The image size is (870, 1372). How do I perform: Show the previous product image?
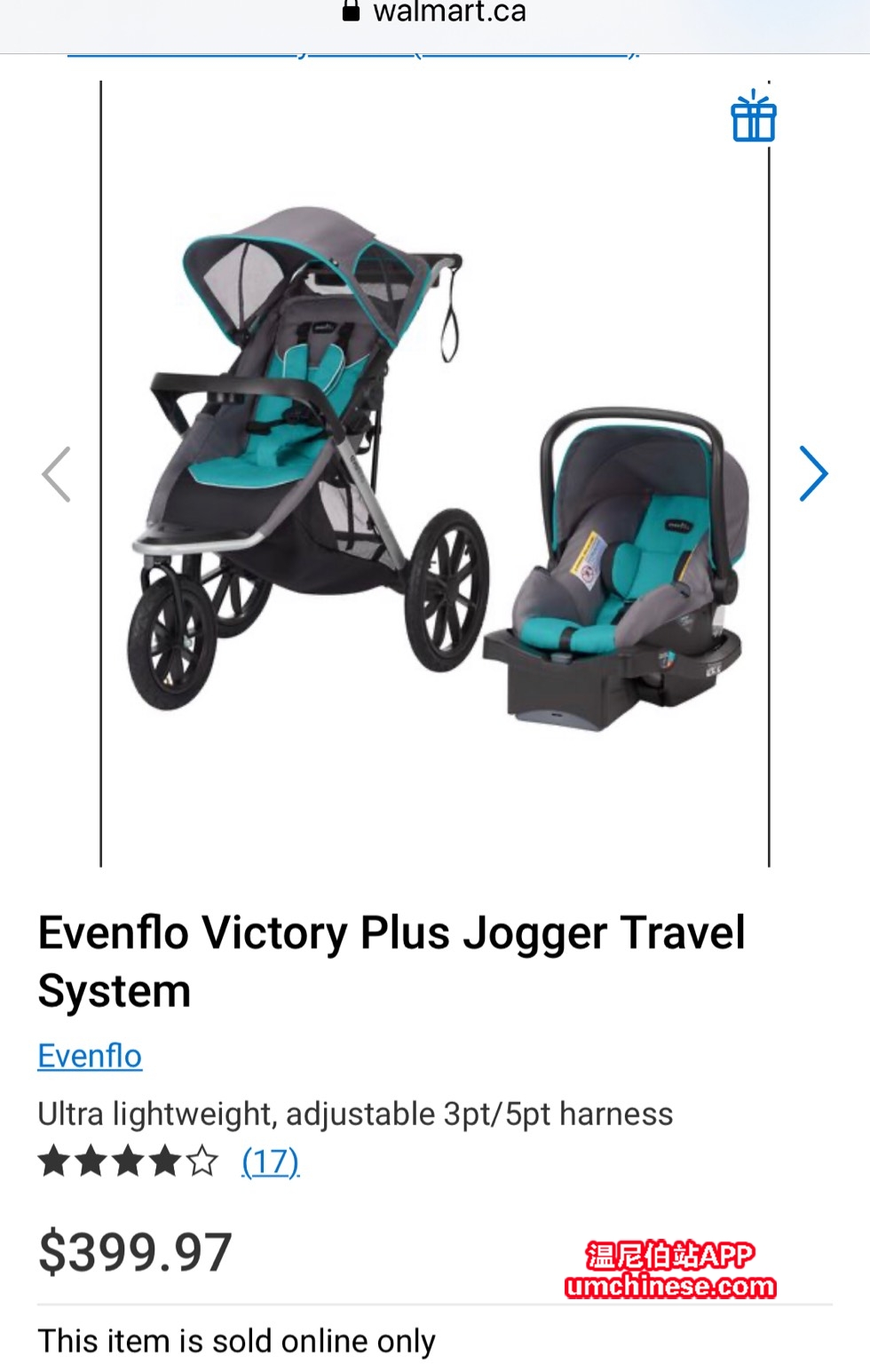pos(56,474)
